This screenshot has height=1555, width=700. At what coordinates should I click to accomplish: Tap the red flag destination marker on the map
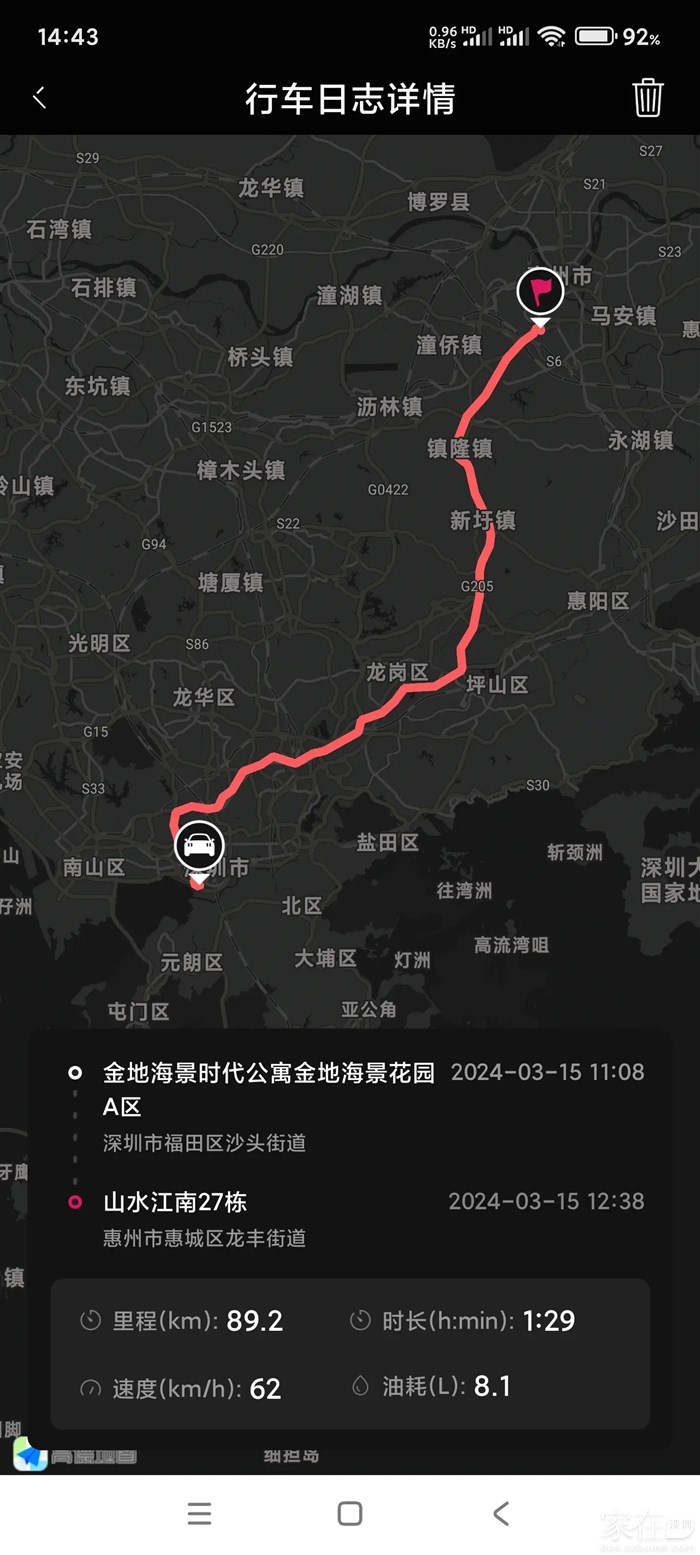pos(540,292)
